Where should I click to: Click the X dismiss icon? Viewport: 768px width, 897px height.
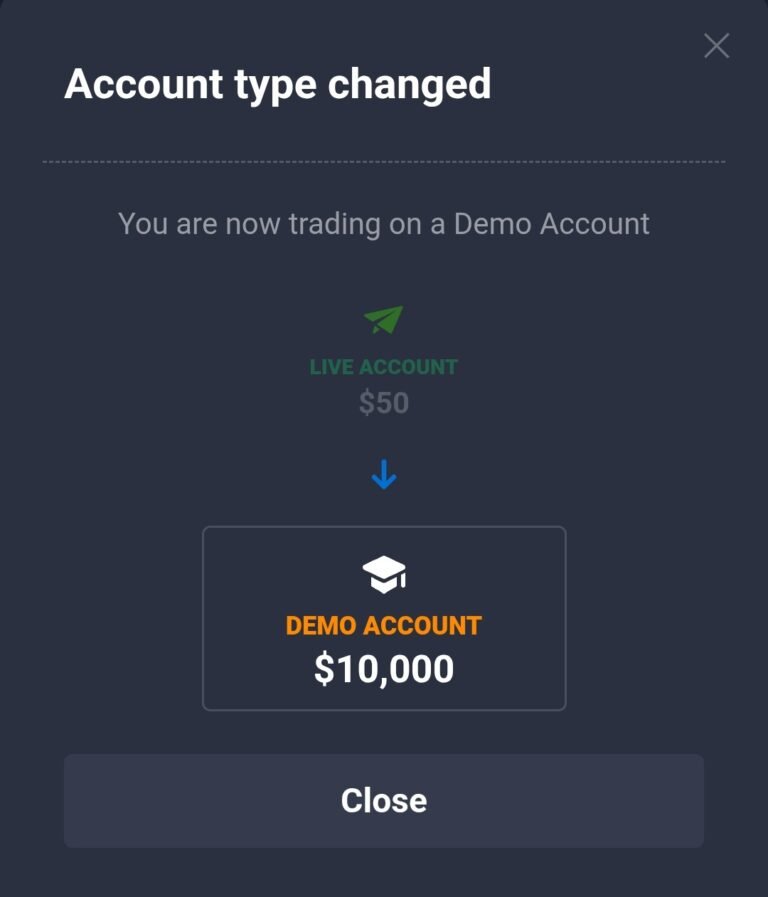coord(717,45)
